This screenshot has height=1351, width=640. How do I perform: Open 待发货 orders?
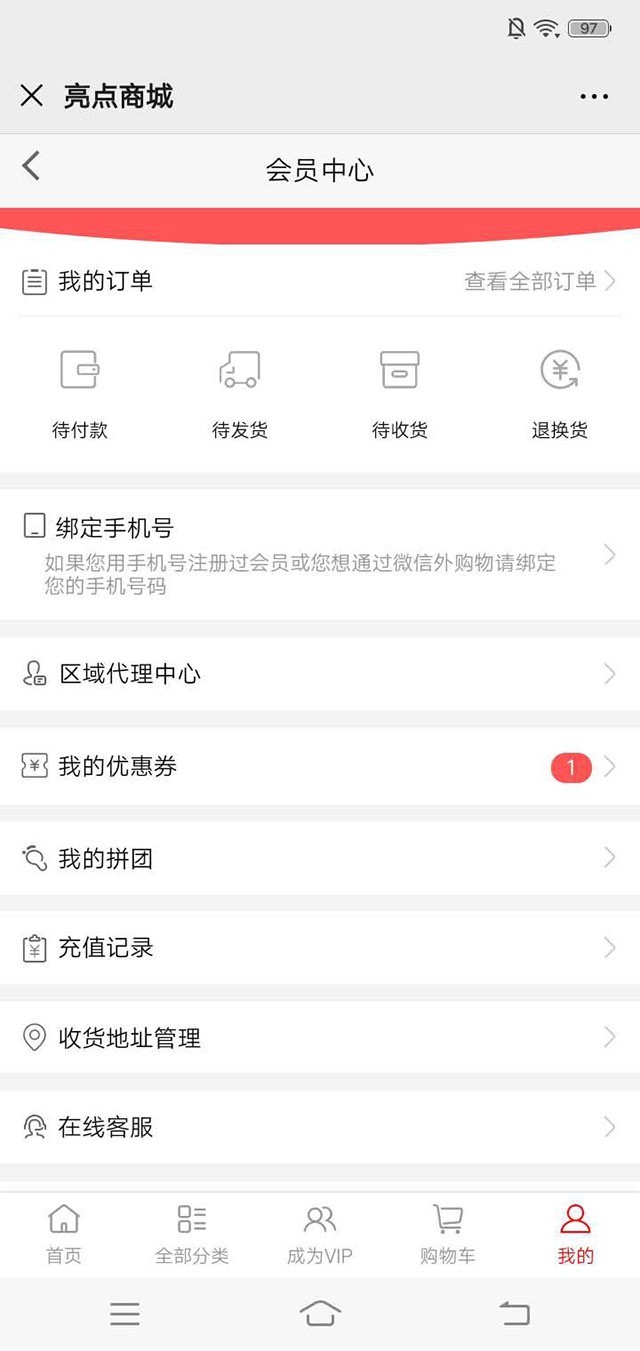[240, 395]
